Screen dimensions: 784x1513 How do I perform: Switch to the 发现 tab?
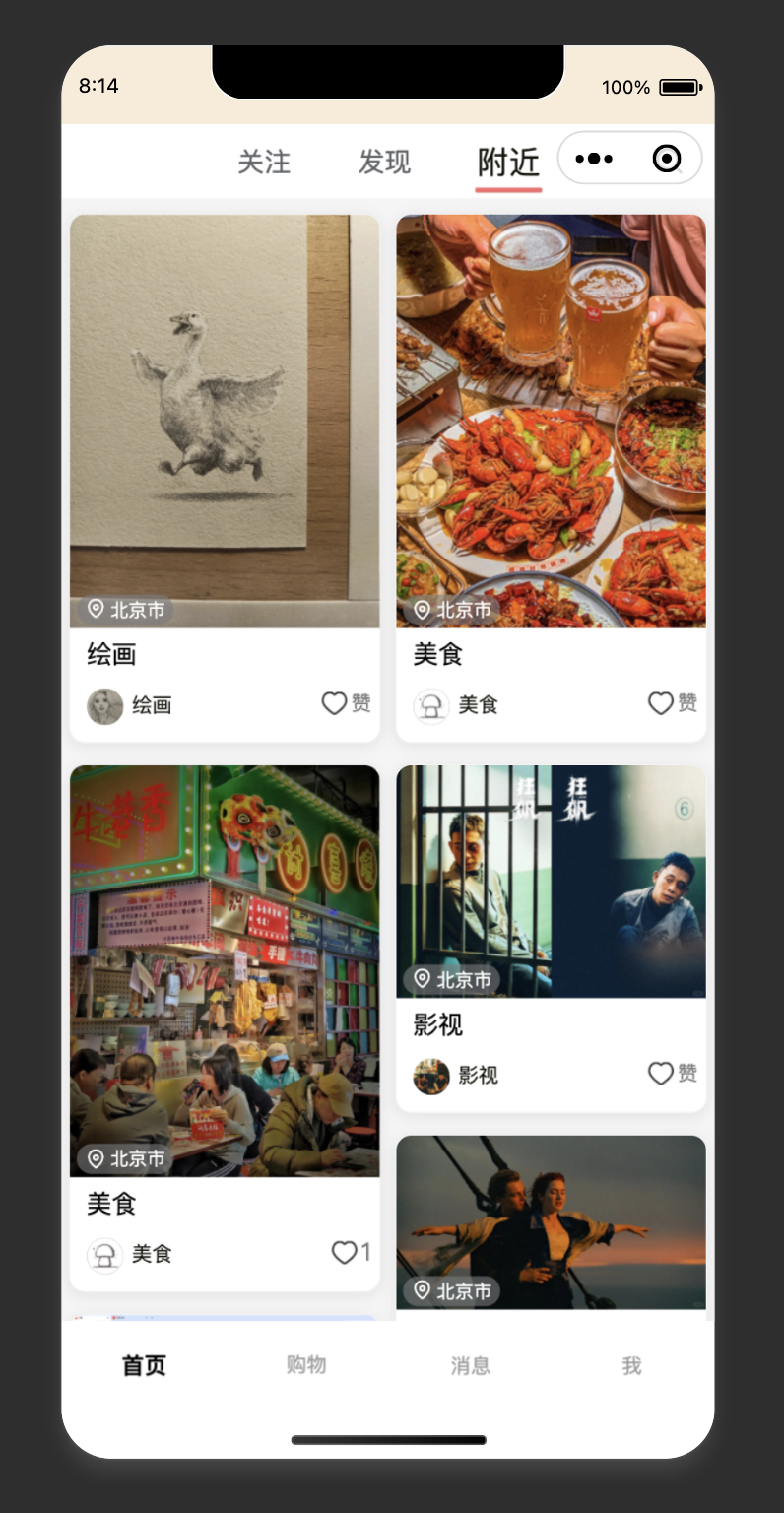click(384, 162)
